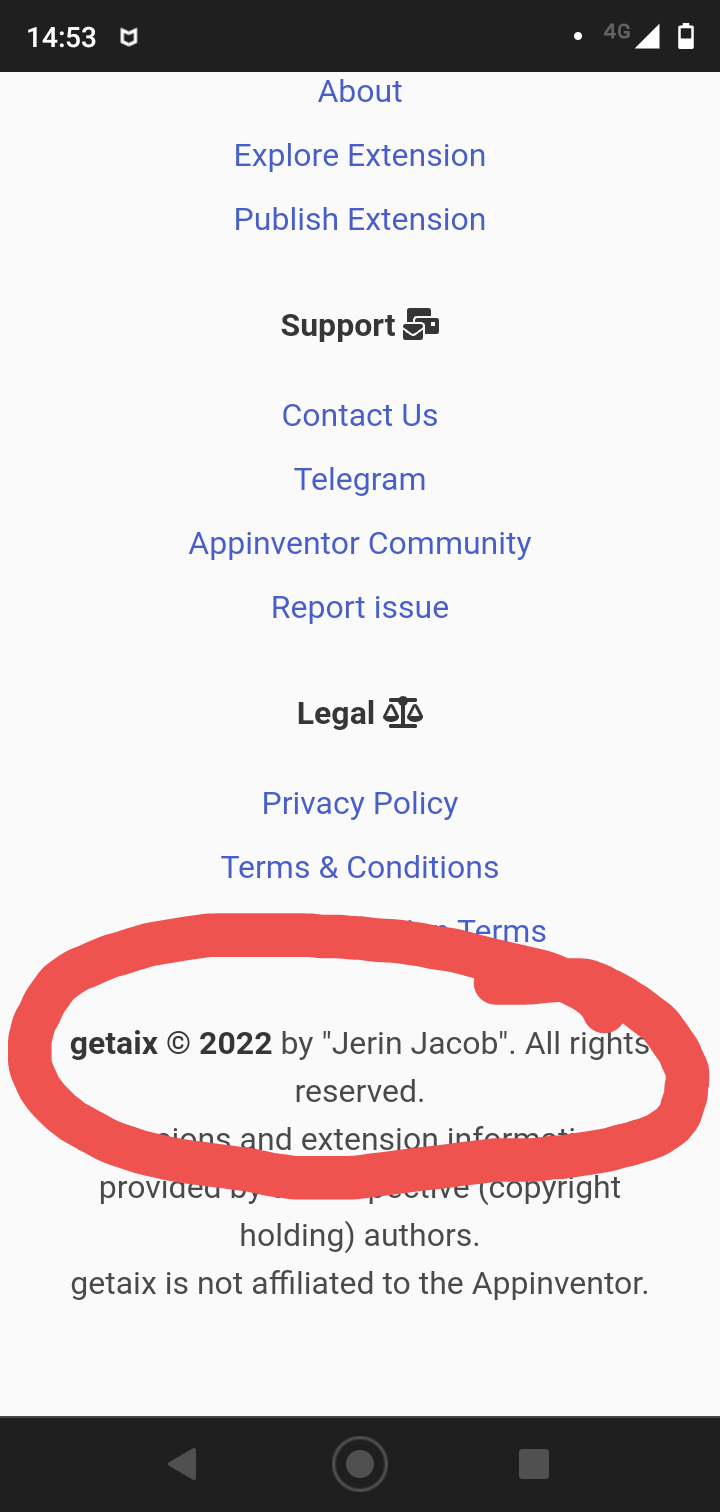This screenshot has width=720, height=1512.
Task: Open the recent apps view
Action: (534, 1464)
